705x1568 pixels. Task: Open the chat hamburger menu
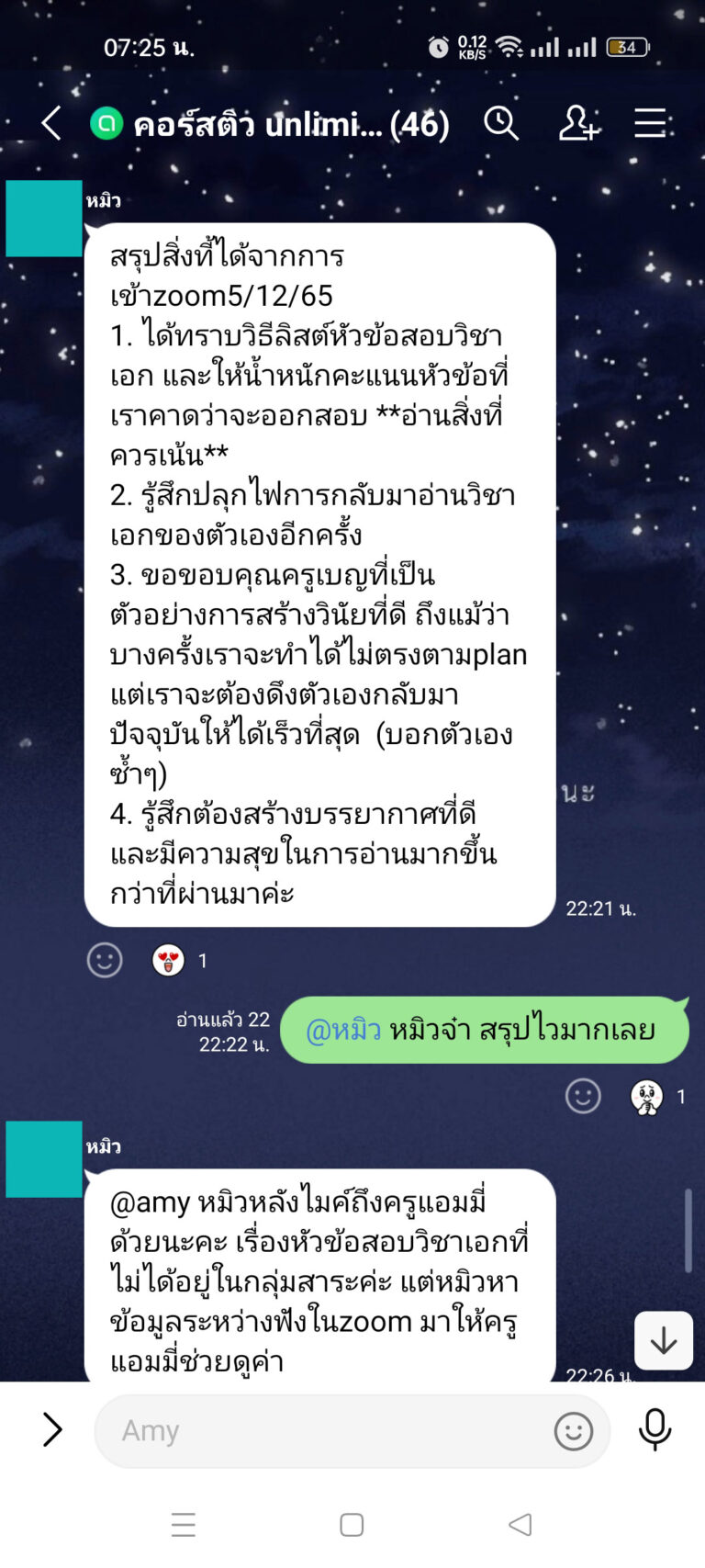(x=650, y=123)
